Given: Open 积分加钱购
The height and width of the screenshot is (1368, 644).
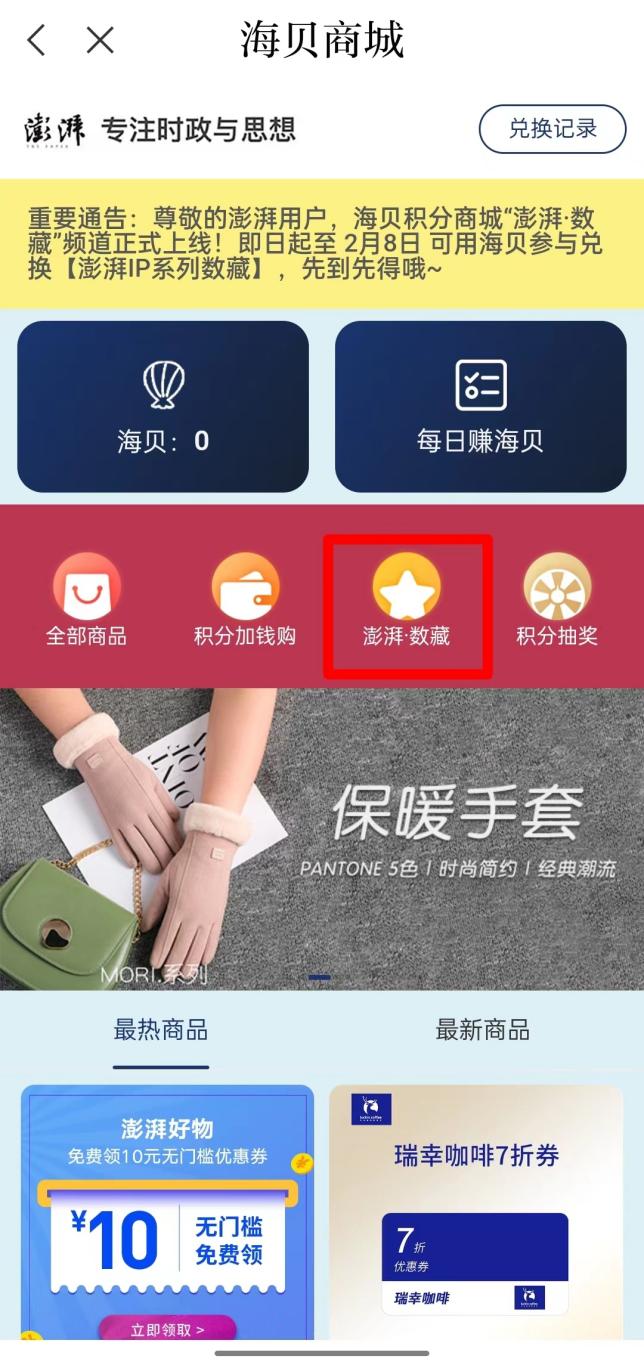Looking at the screenshot, I should (245, 599).
